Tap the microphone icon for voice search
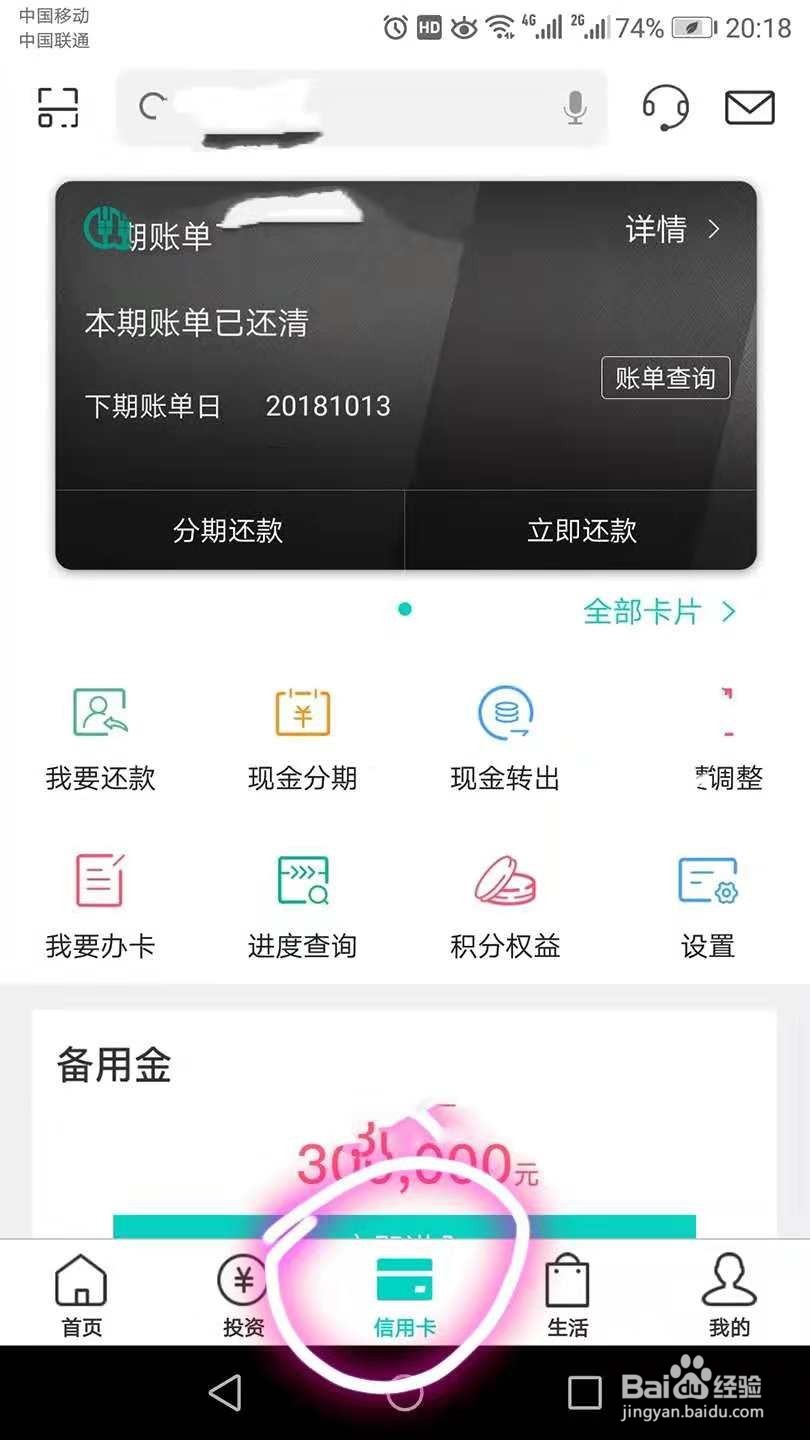 574,107
